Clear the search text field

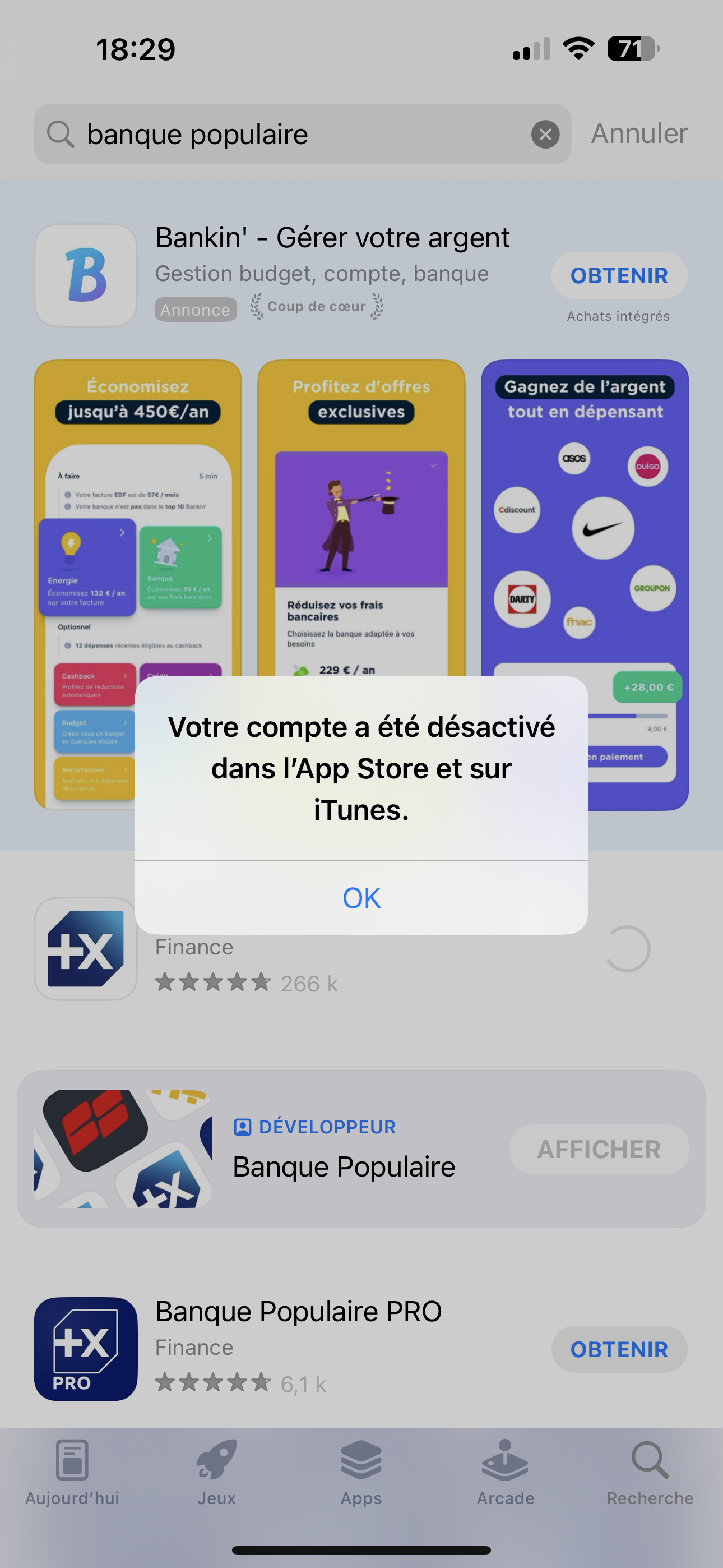pos(545,134)
